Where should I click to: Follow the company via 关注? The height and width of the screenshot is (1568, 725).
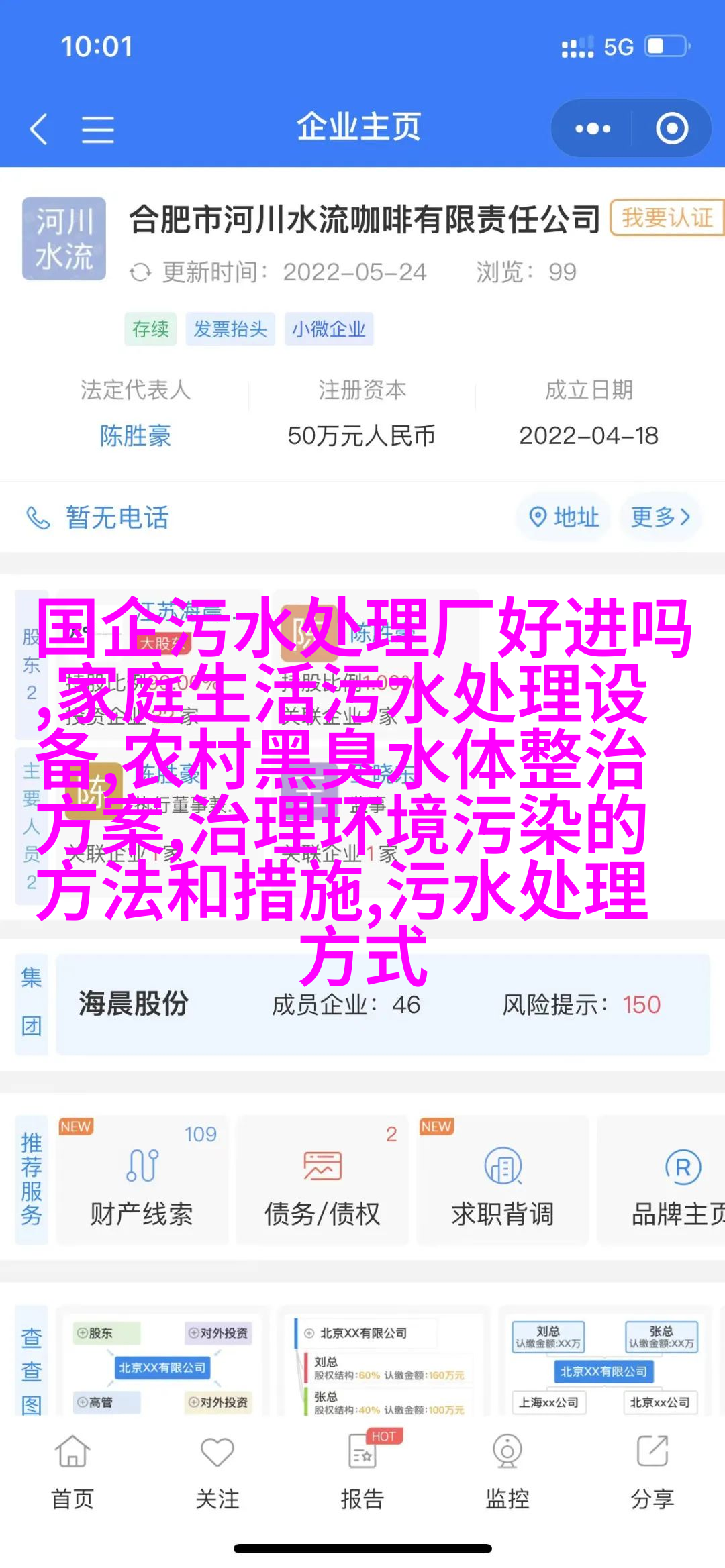click(217, 1473)
